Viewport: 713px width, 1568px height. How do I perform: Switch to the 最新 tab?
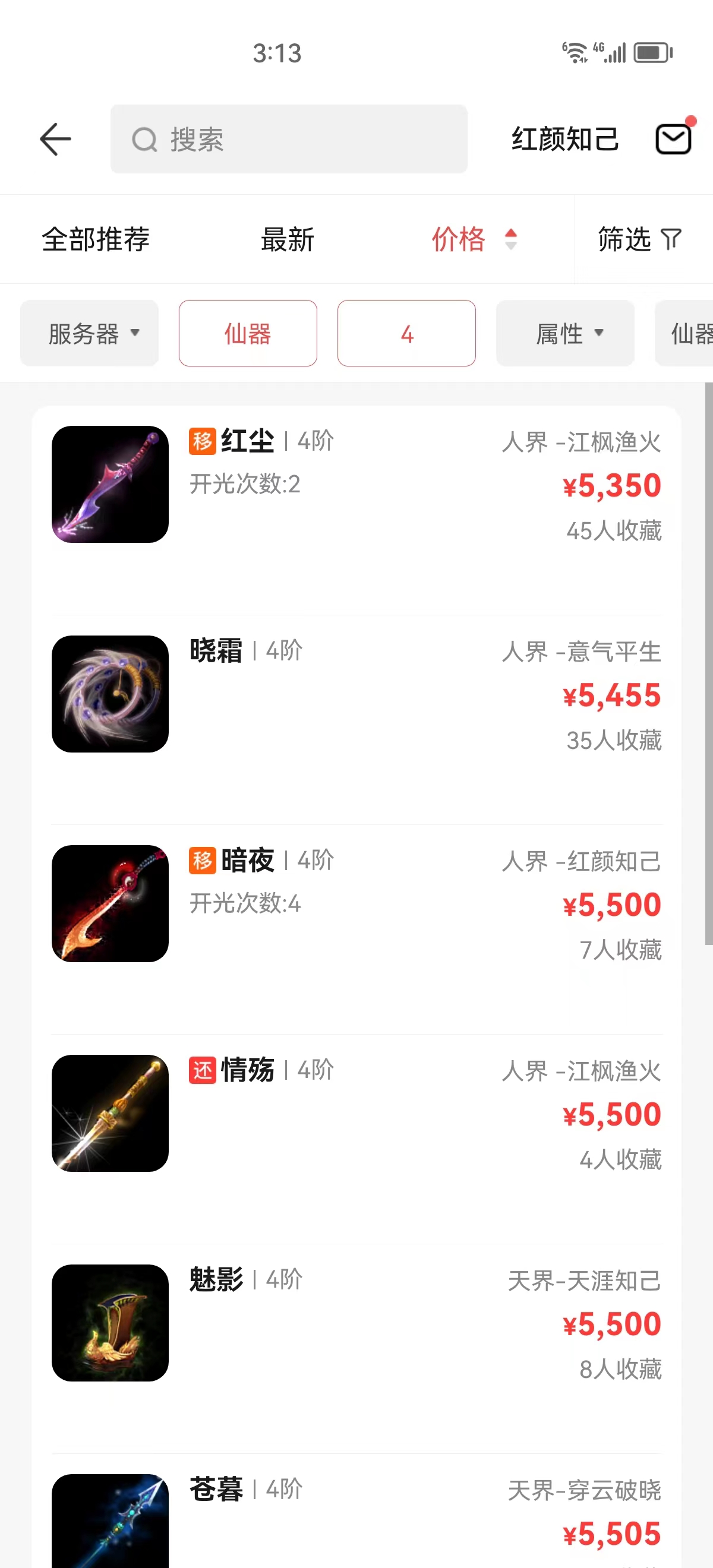coord(288,239)
